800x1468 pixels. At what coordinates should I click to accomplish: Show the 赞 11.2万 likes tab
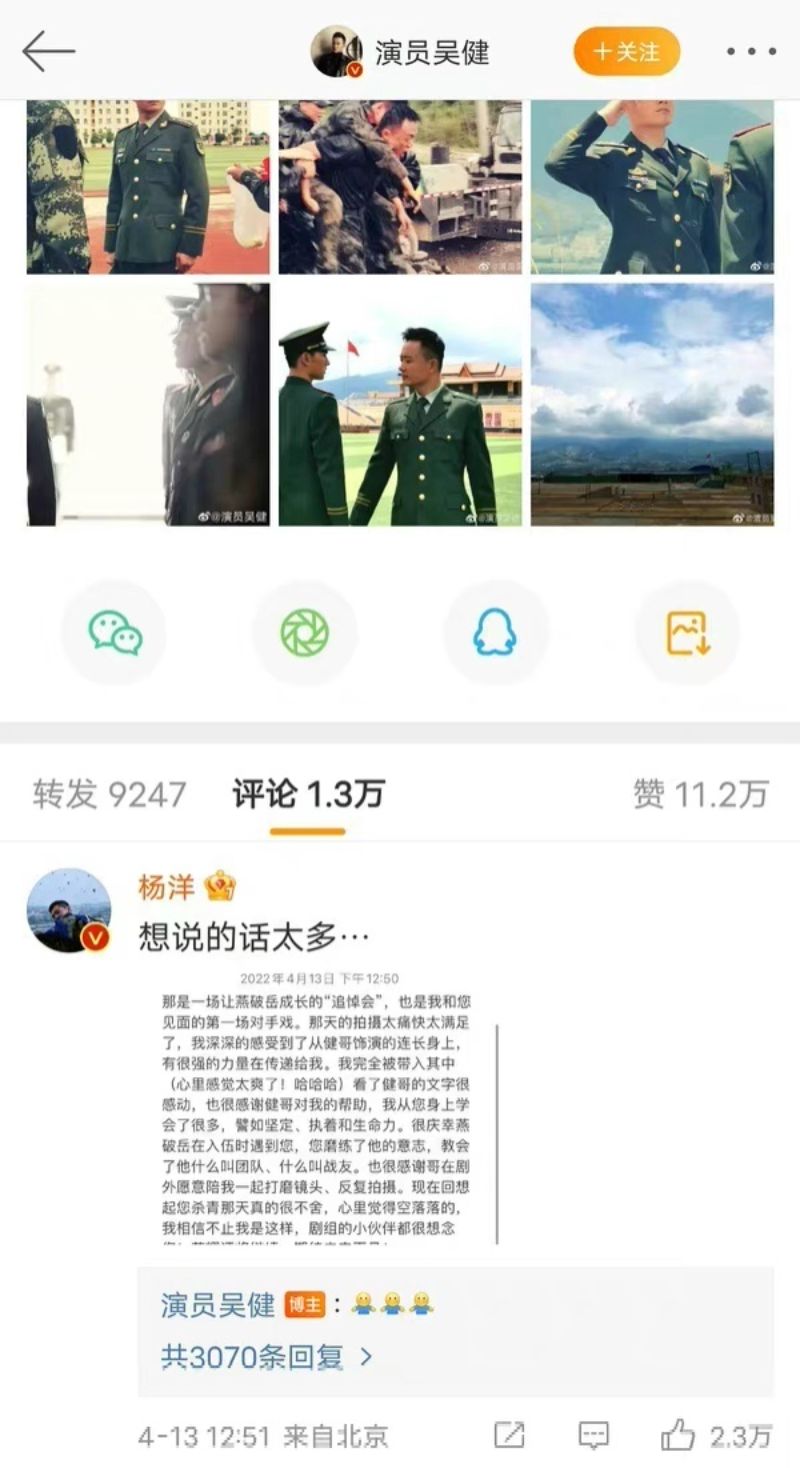pyautogui.click(x=700, y=794)
